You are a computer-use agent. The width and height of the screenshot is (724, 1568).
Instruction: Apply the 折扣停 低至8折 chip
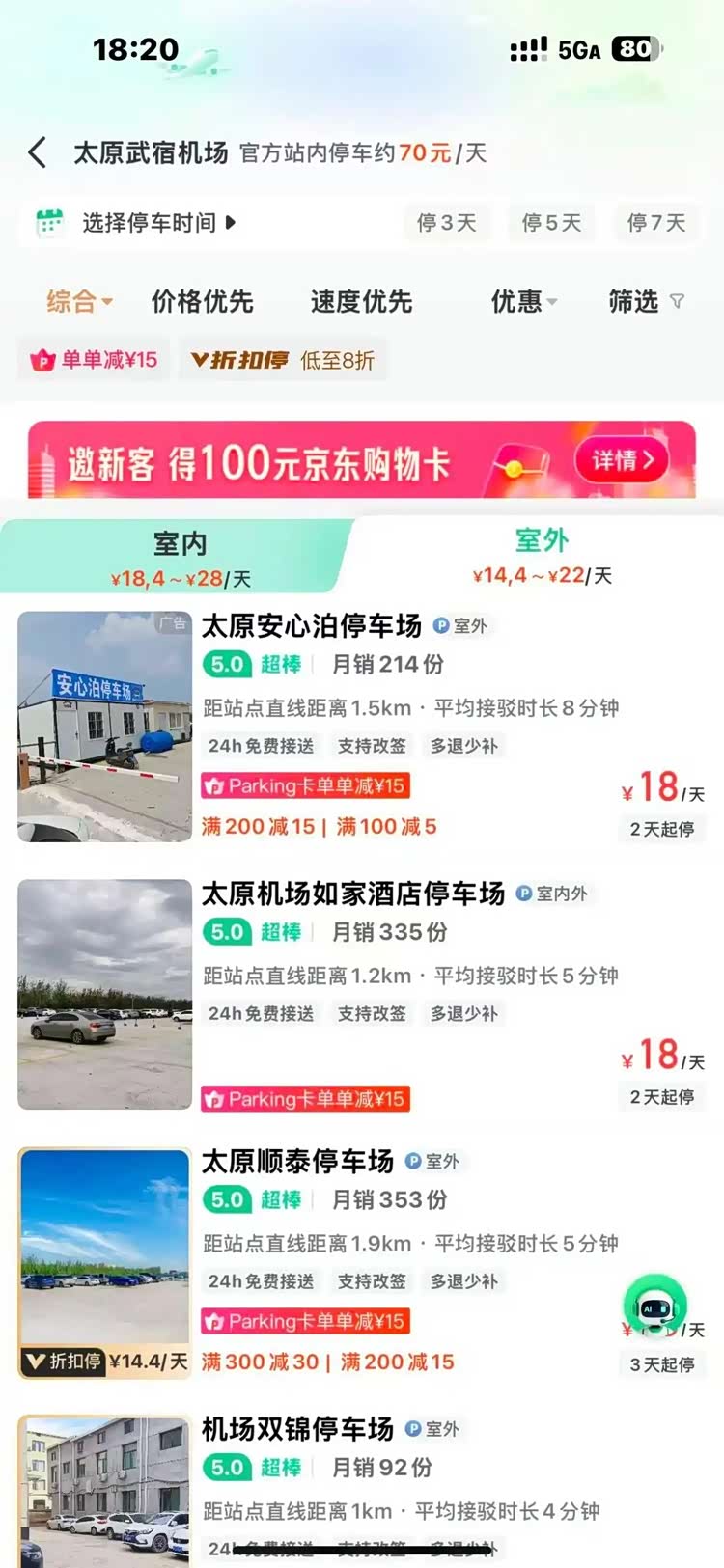[x=283, y=360]
